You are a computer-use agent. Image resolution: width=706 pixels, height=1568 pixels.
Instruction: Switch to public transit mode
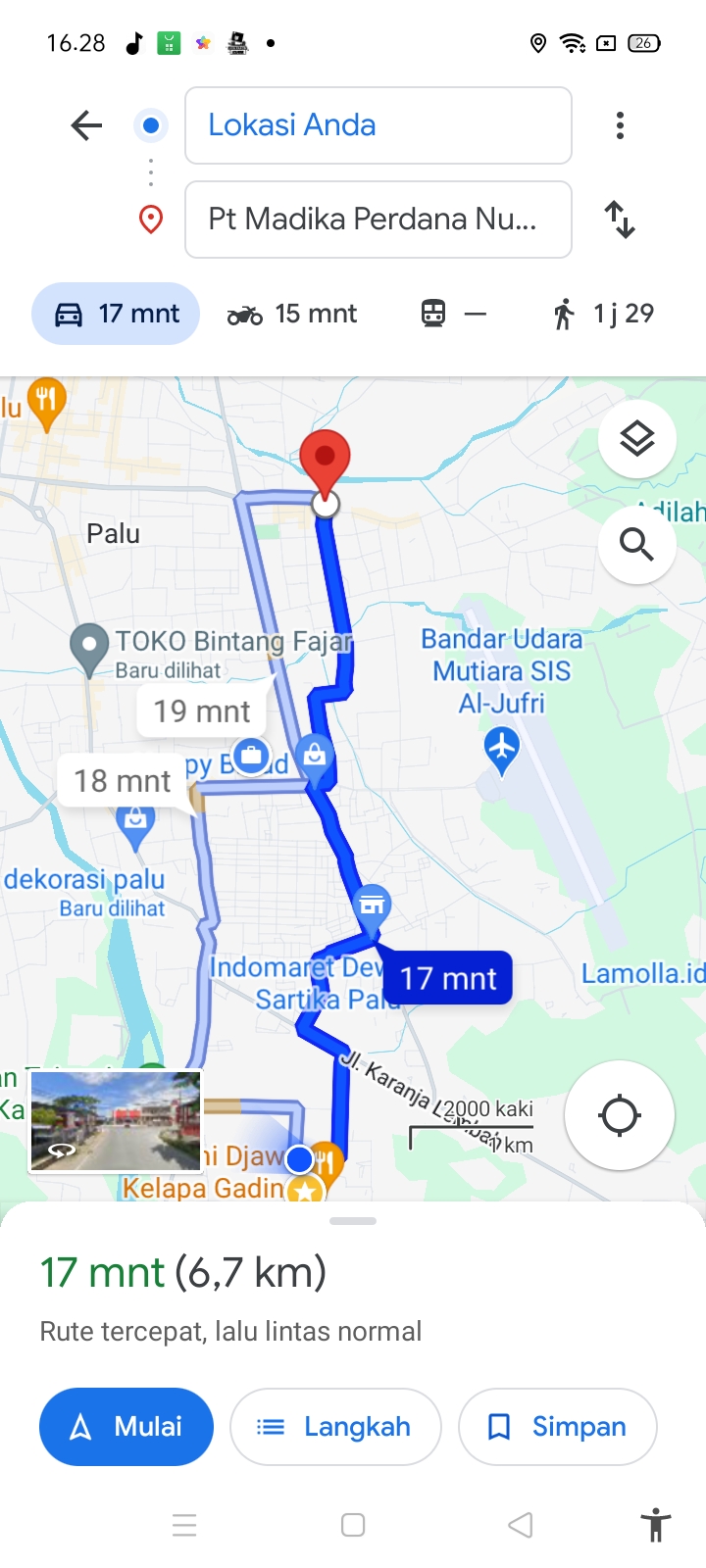[453, 314]
